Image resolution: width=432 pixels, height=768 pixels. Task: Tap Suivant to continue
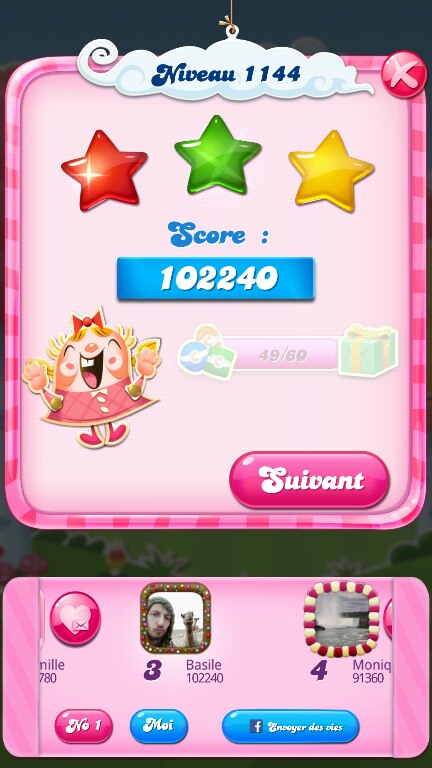point(310,480)
